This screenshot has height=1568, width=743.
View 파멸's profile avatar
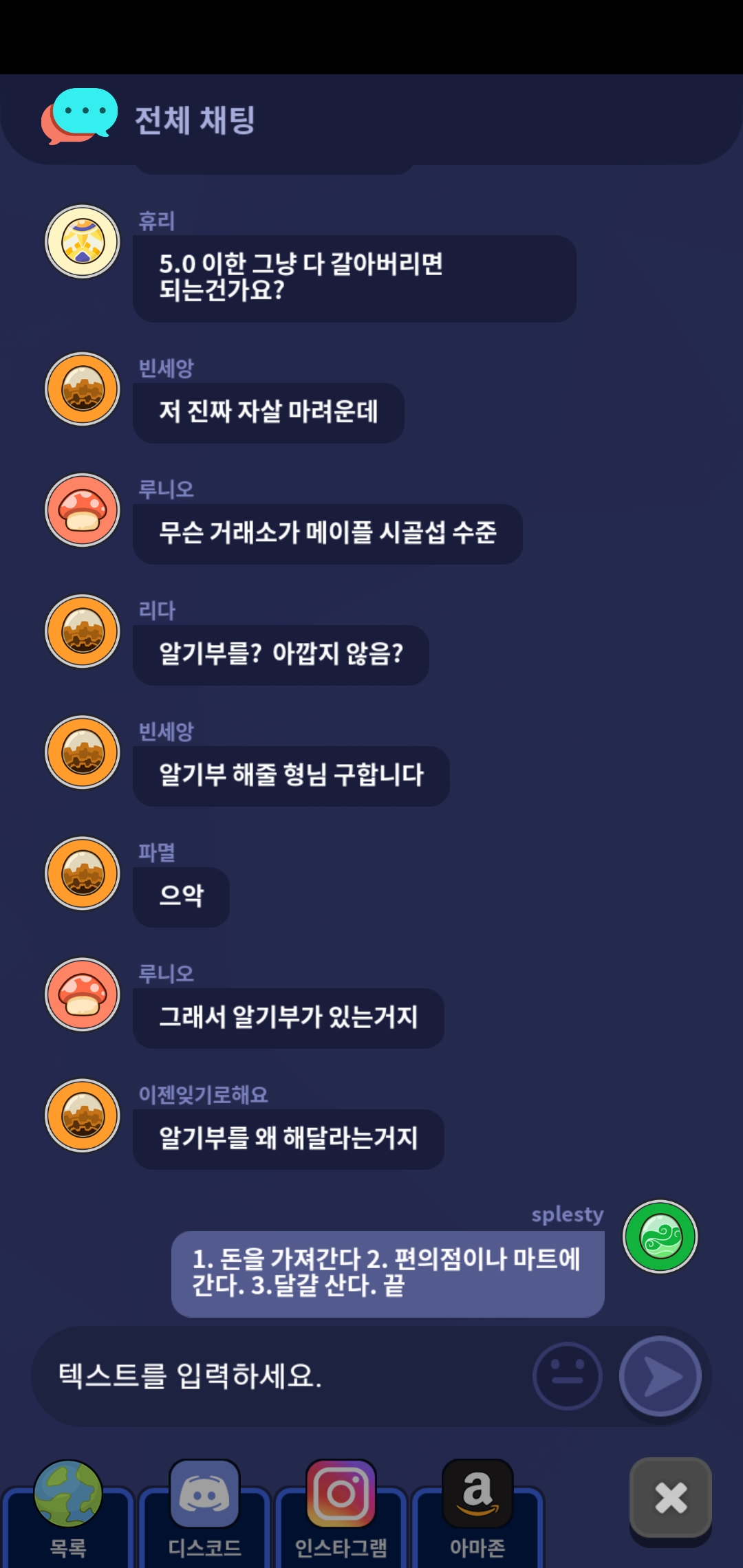[83, 873]
